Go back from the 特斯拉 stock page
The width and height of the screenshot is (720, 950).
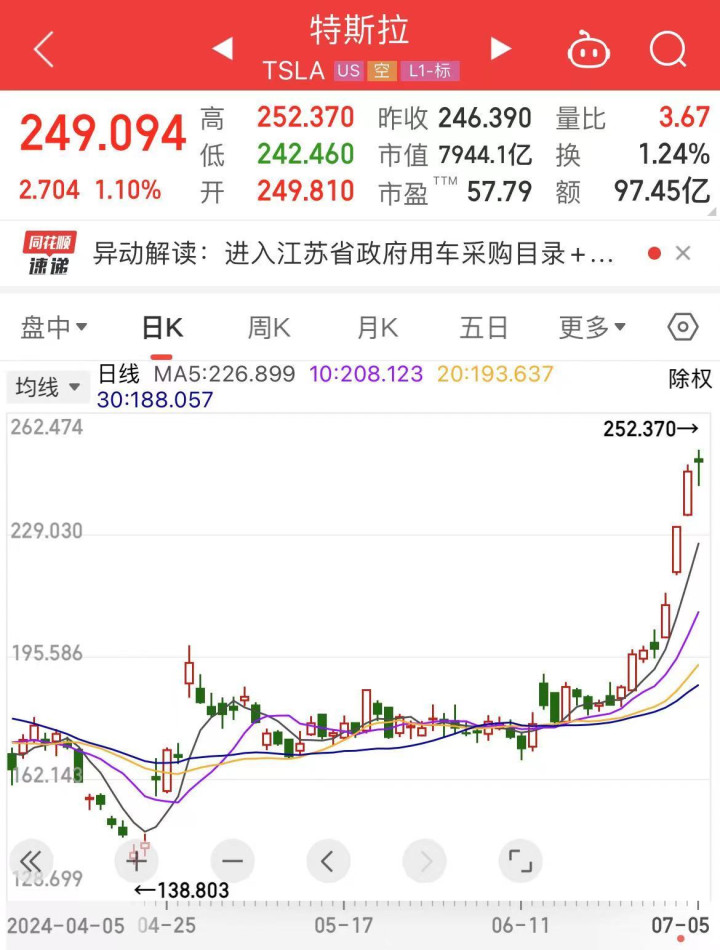(x=43, y=48)
